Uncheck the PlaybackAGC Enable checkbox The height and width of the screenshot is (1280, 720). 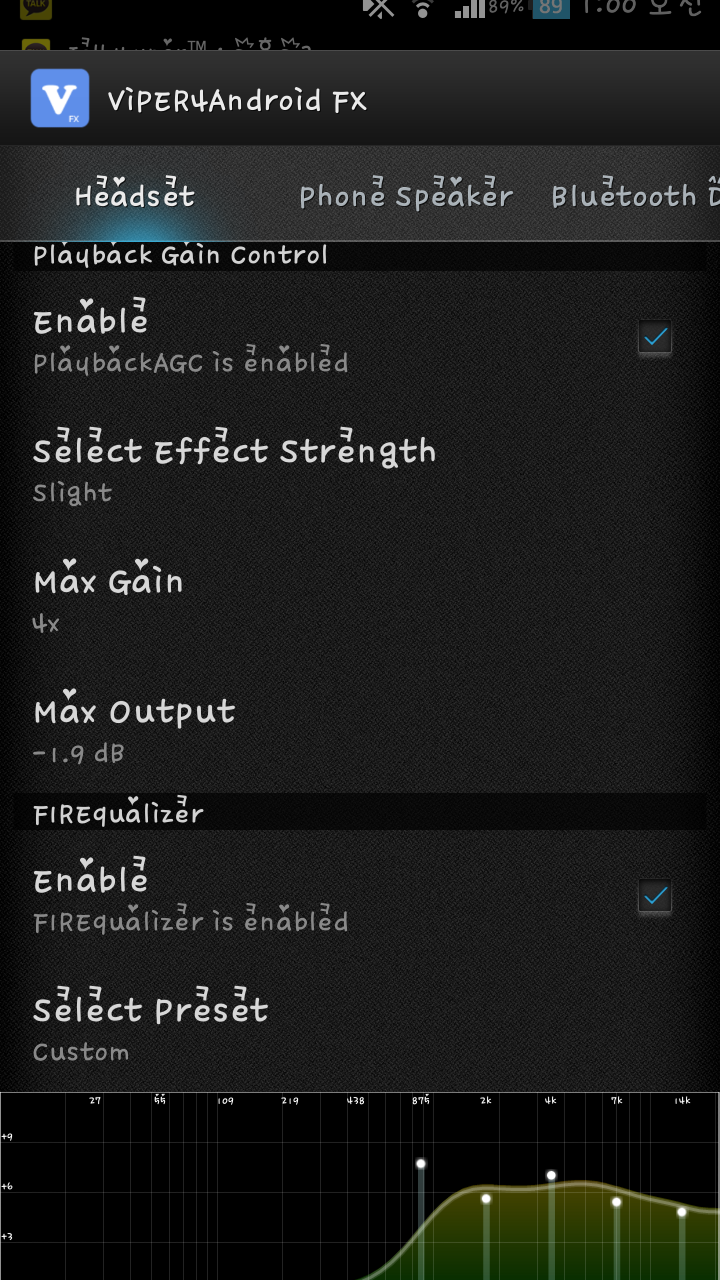655,338
